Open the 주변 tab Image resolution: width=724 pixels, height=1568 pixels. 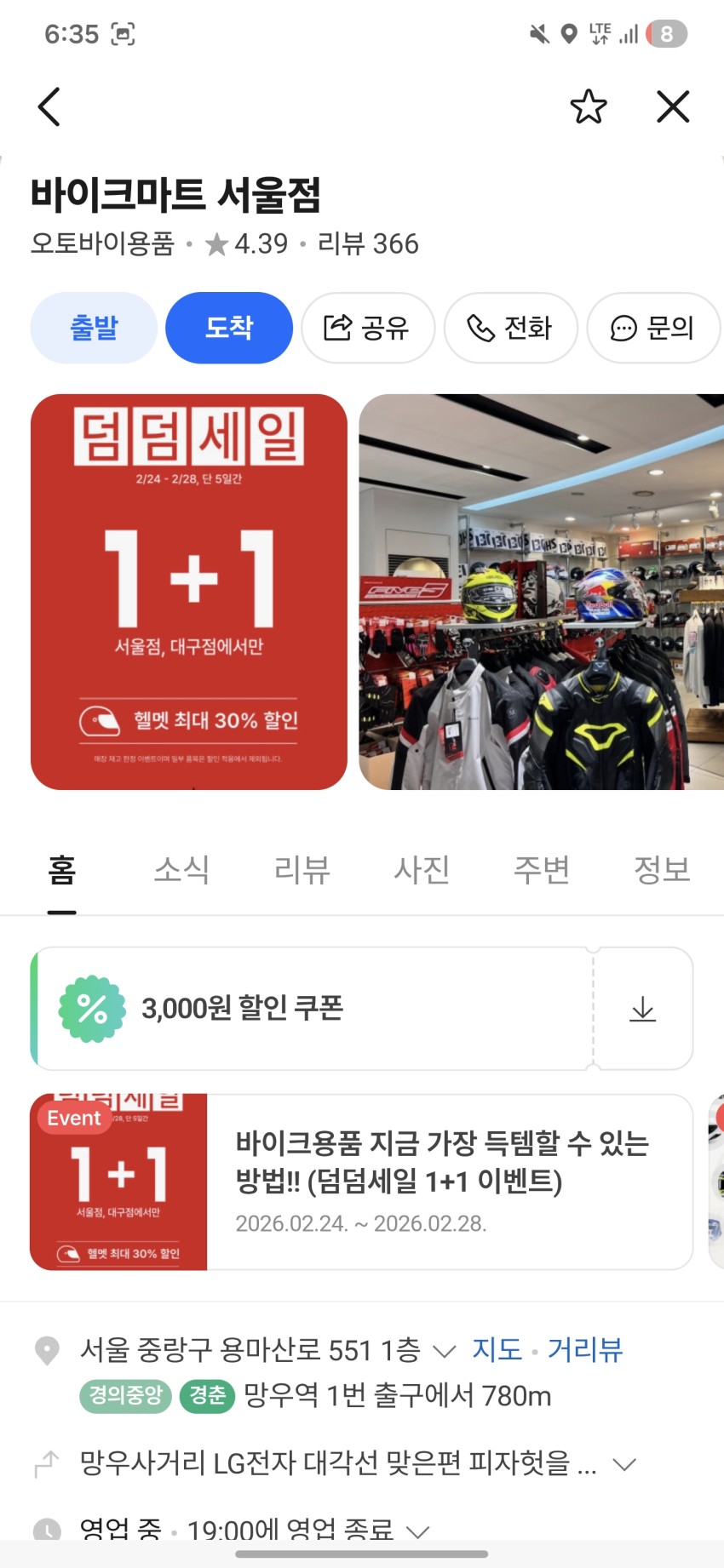(x=542, y=870)
